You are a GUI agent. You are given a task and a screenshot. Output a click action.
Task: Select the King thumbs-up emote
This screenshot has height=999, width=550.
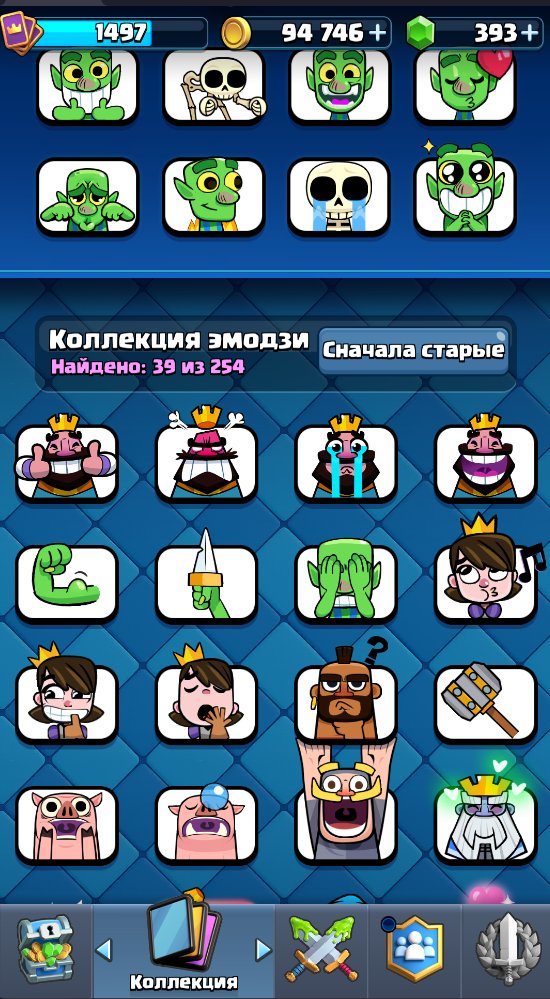tap(67, 460)
